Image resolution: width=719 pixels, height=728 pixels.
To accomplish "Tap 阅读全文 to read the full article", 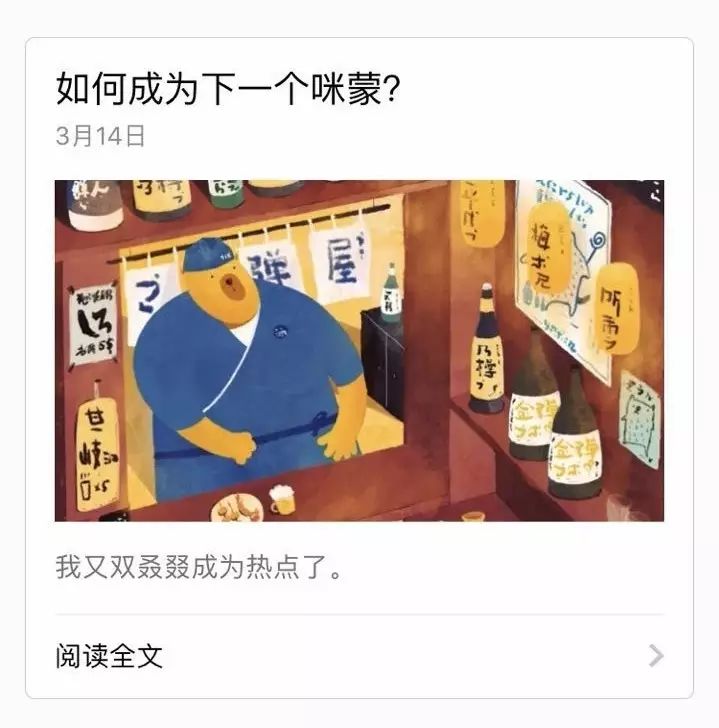I will [109, 656].
